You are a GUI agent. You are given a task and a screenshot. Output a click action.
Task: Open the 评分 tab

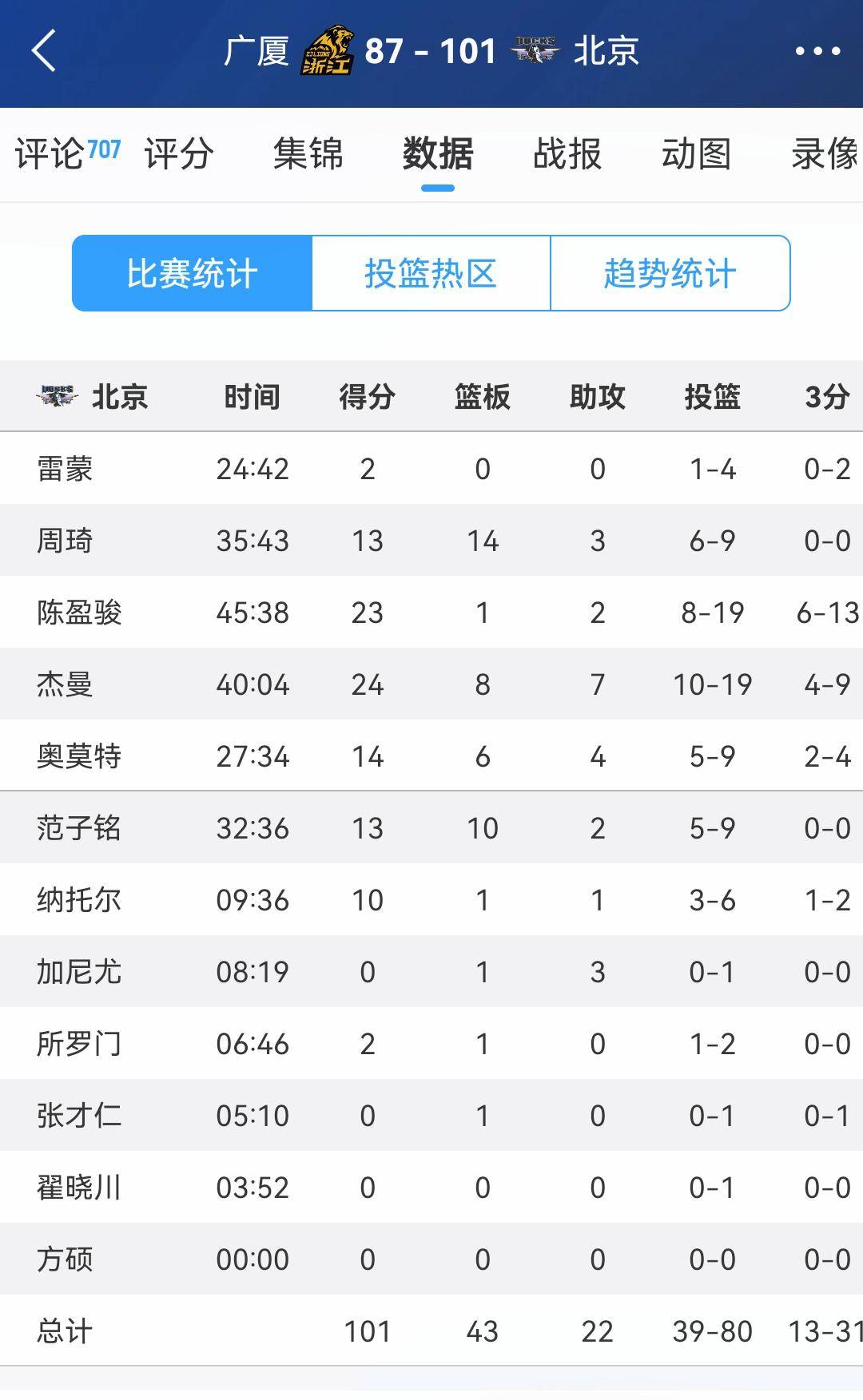pyautogui.click(x=179, y=153)
